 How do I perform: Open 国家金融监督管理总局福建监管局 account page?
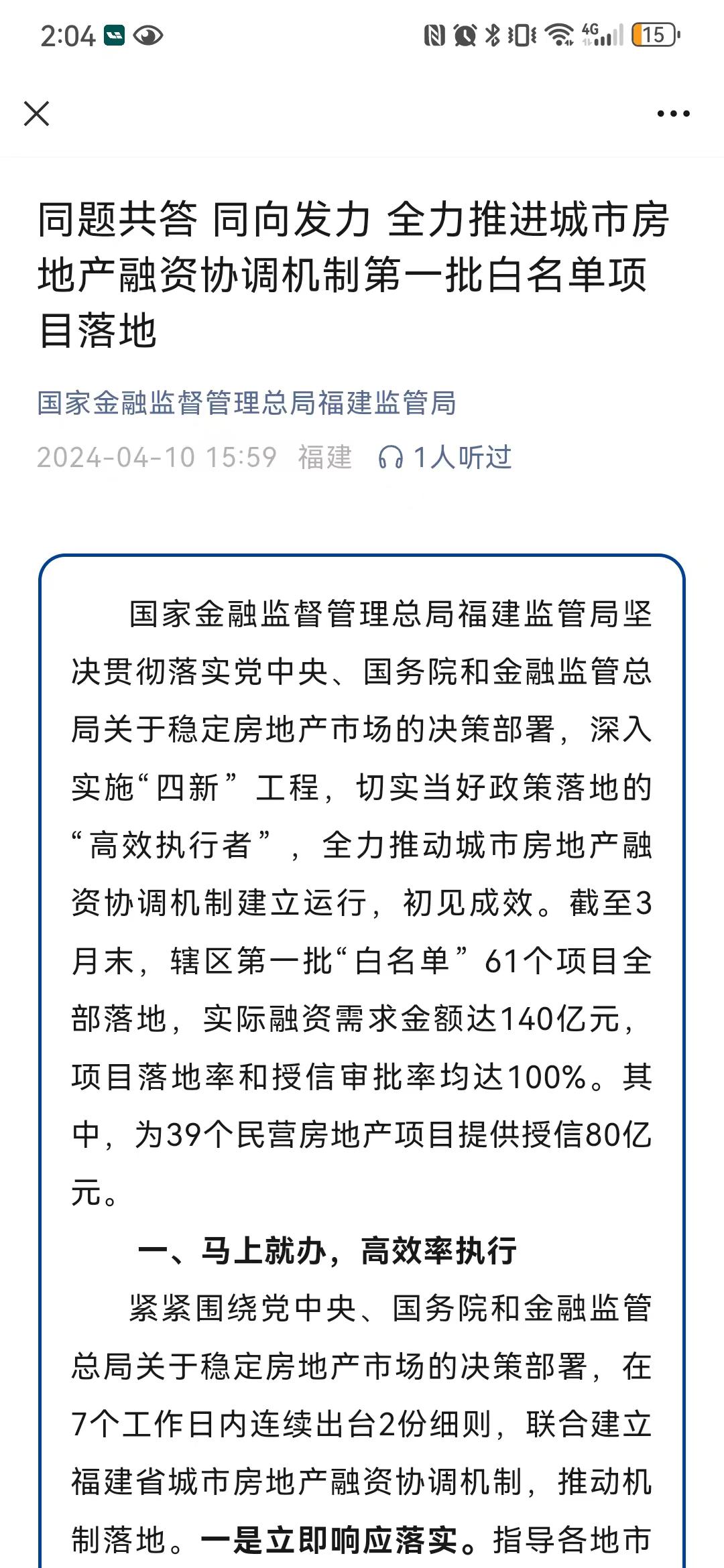pyautogui.click(x=246, y=403)
